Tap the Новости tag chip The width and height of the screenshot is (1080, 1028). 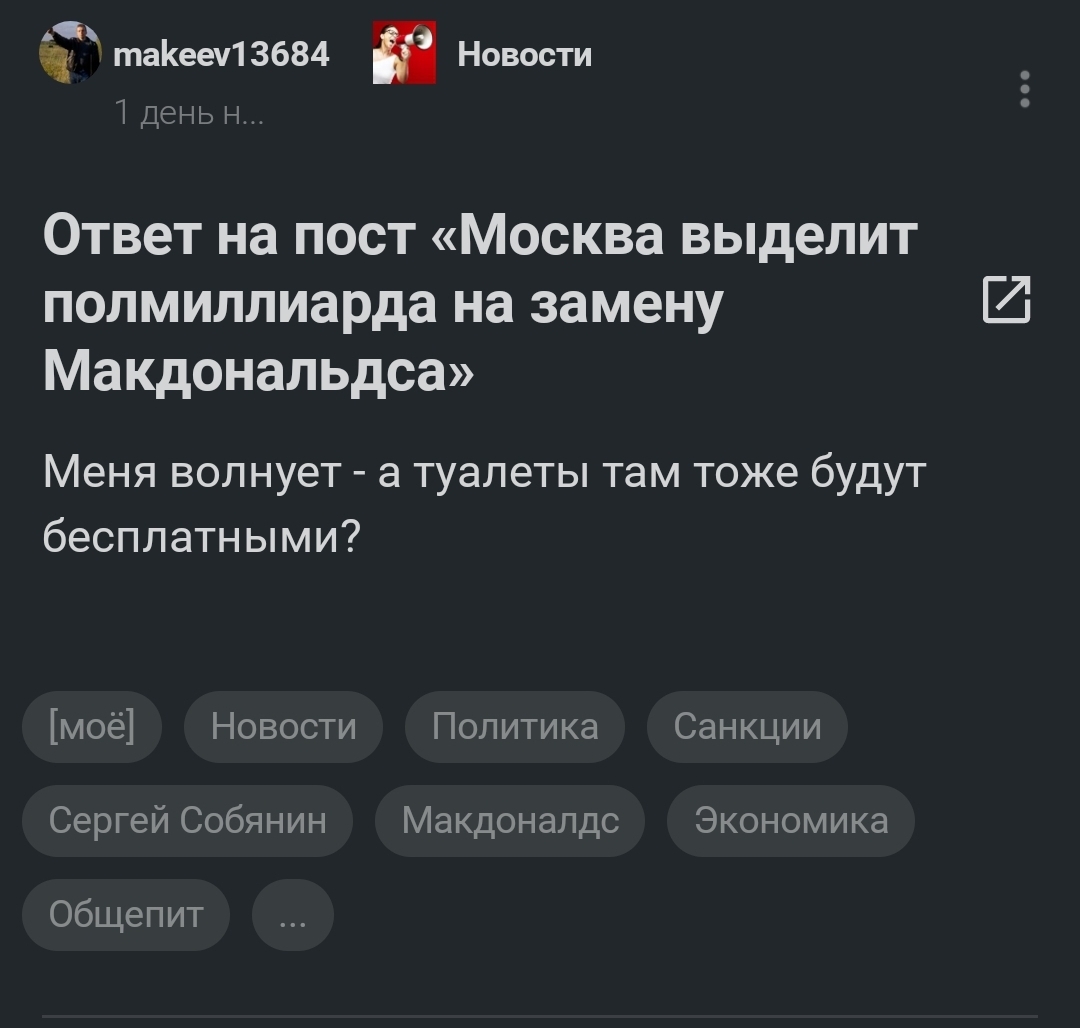(x=283, y=727)
